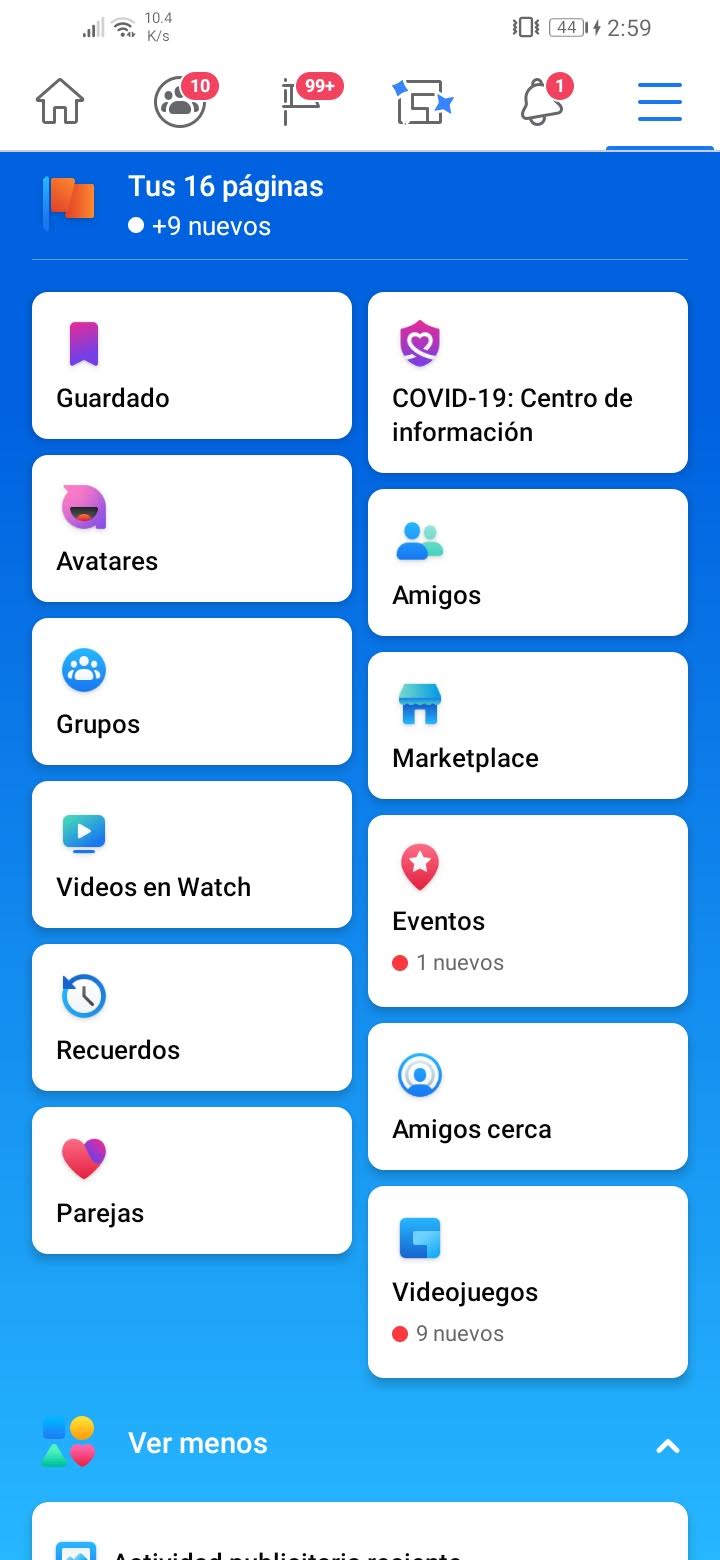
Task: View the Amigos section
Action: (528, 562)
